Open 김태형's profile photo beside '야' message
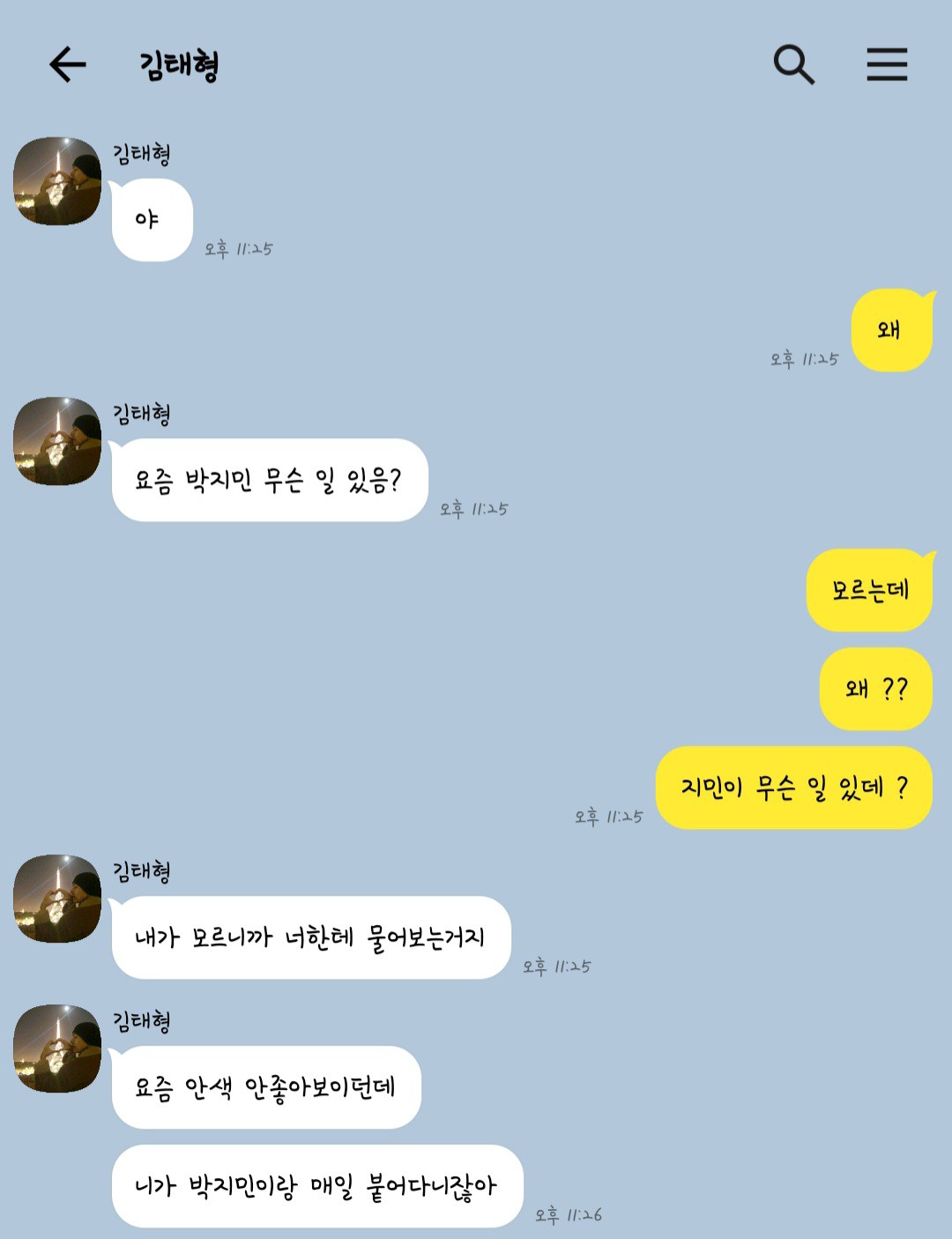The width and height of the screenshot is (952, 1239). tap(57, 181)
